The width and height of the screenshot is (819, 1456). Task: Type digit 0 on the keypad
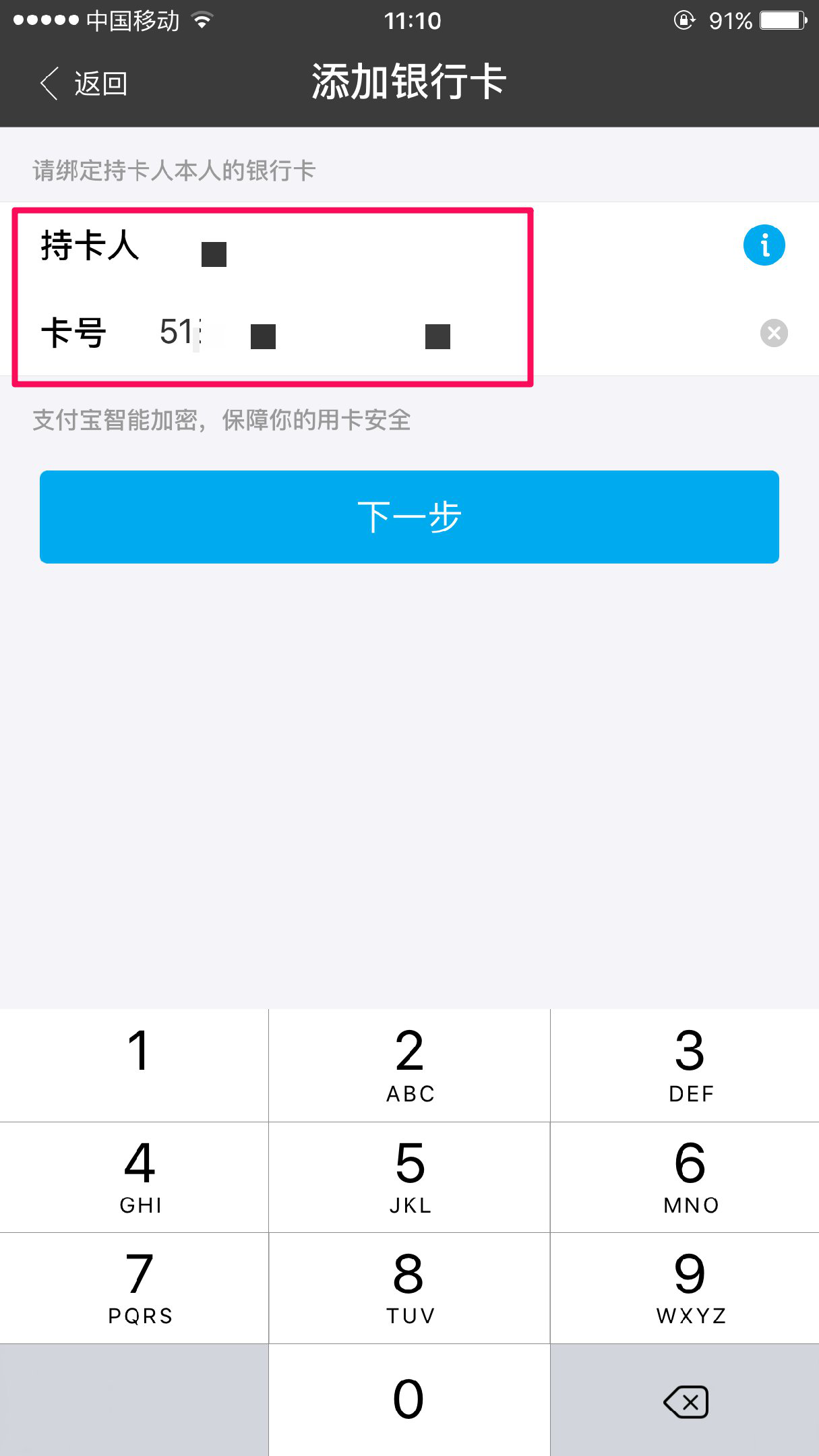click(x=409, y=1400)
